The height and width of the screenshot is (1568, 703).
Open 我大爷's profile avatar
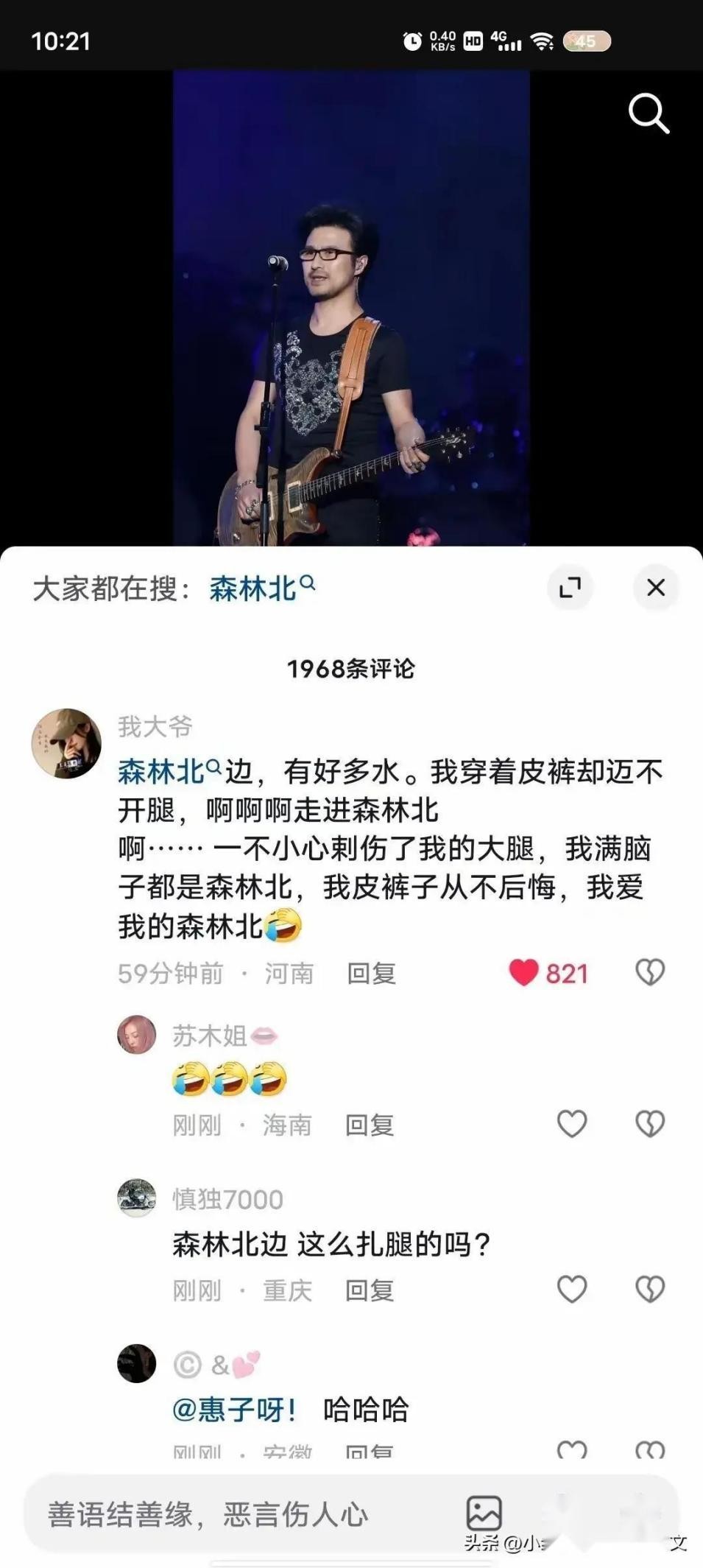(x=66, y=743)
